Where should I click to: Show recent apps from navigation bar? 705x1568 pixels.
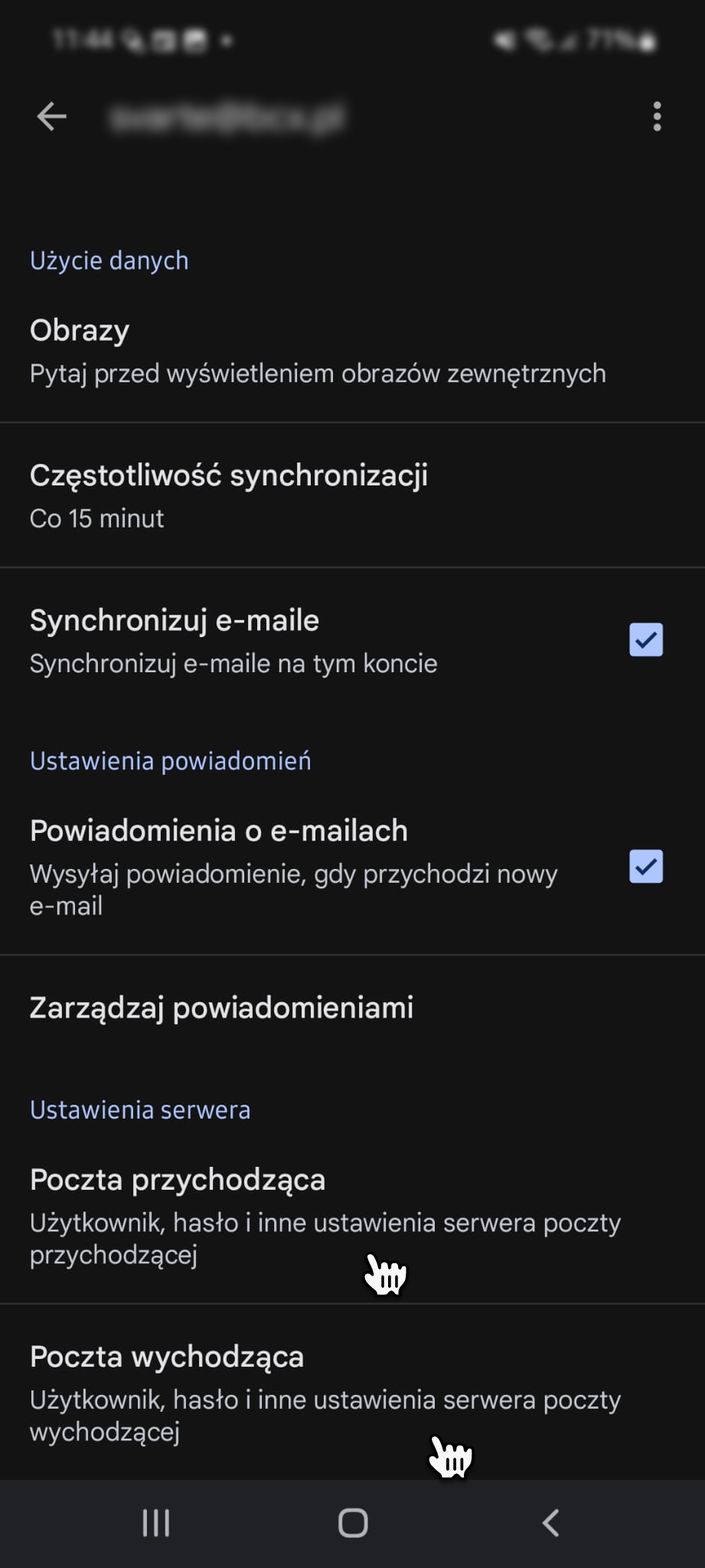click(x=156, y=1523)
